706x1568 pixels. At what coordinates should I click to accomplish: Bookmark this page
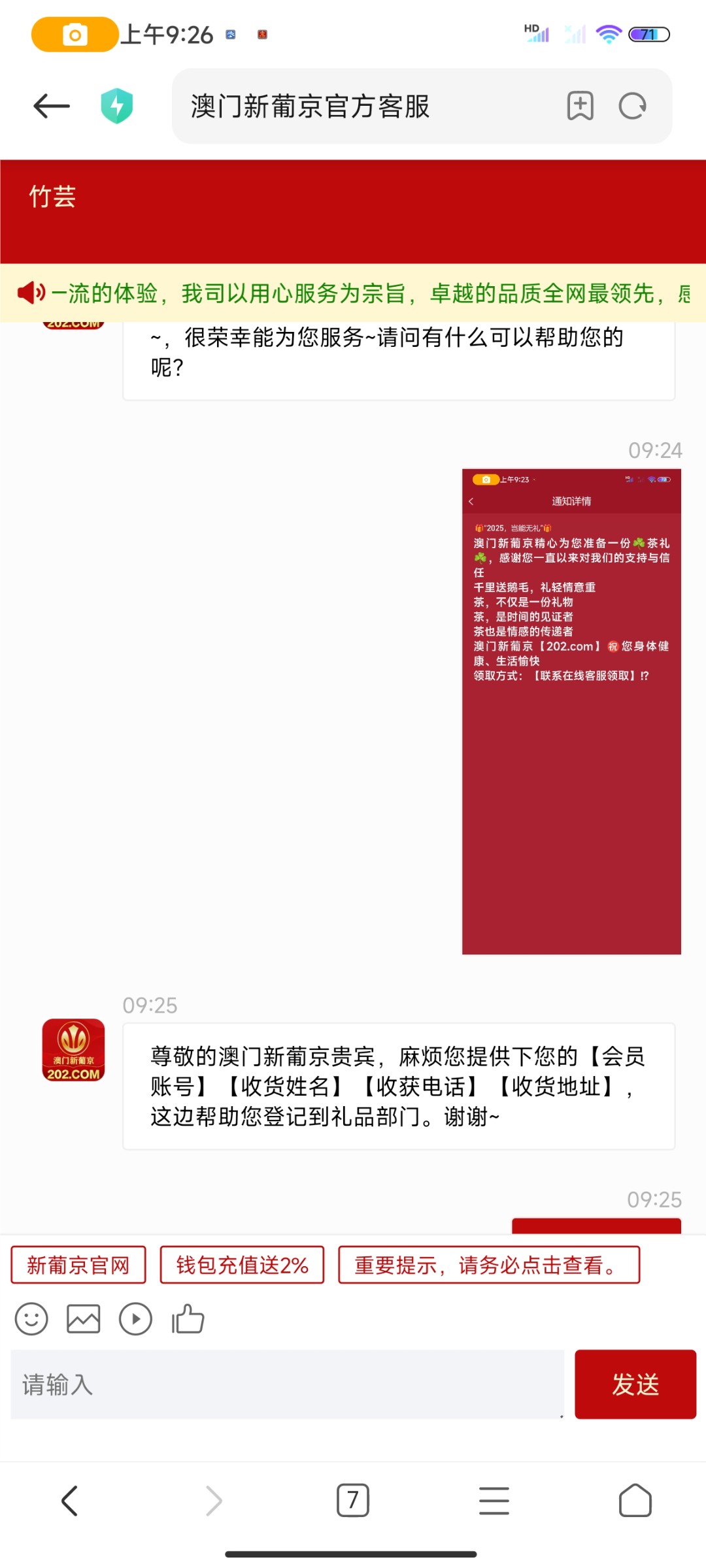pyautogui.click(x=580, y=106)
